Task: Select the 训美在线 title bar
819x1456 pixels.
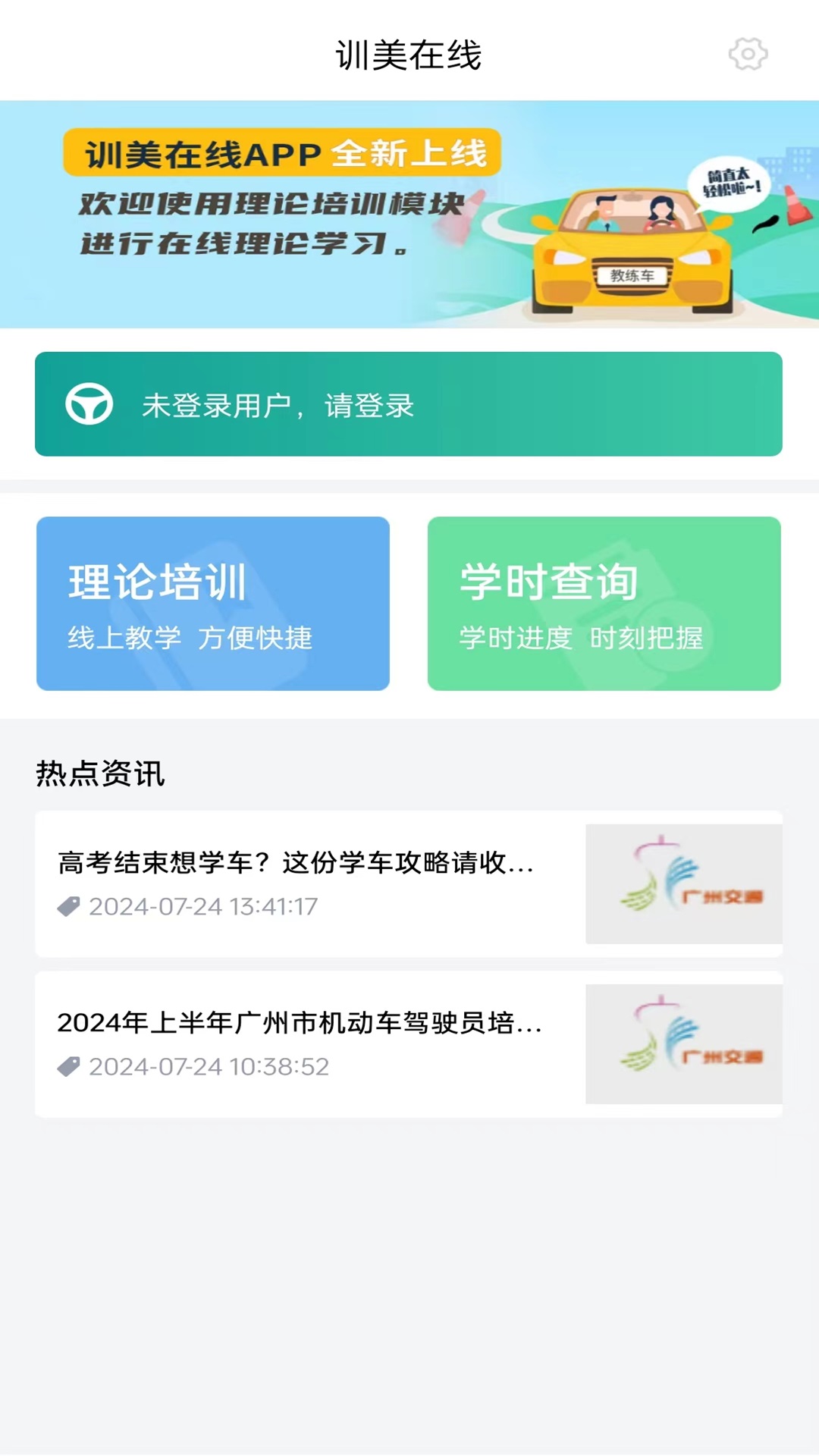Action: (x=409, y=54)
